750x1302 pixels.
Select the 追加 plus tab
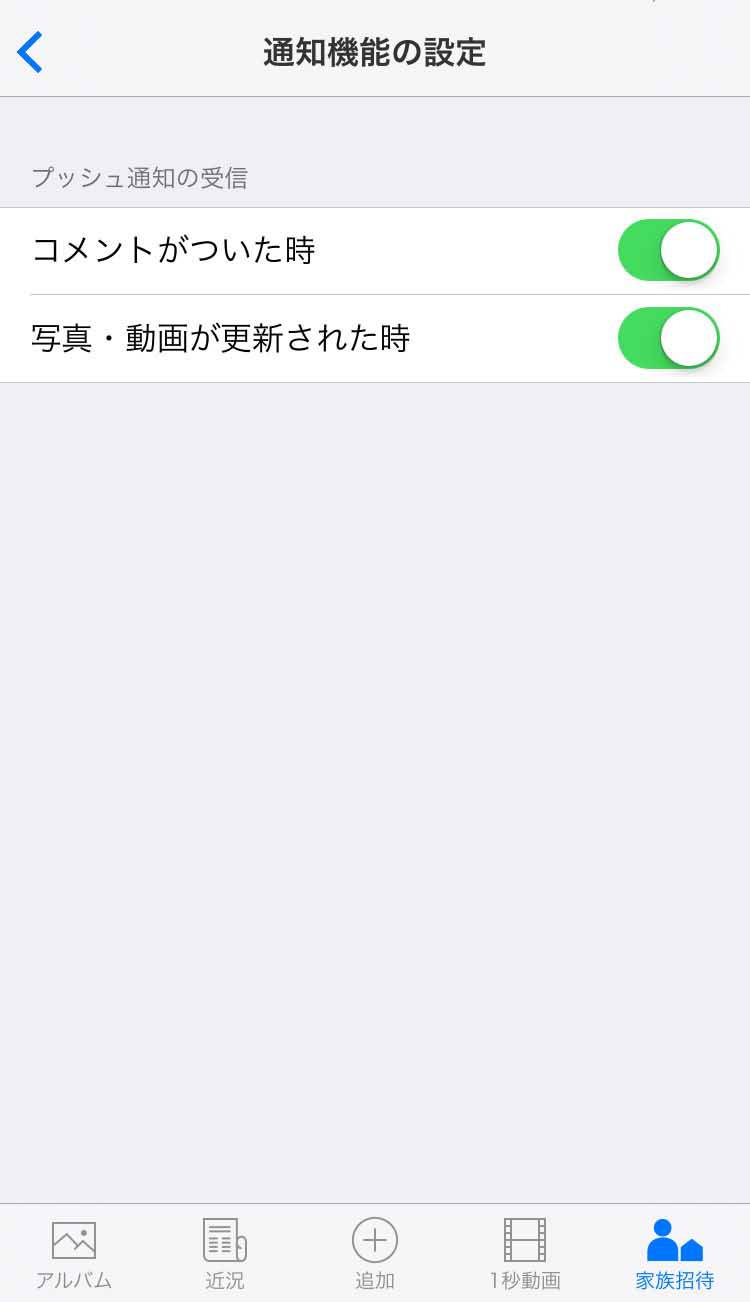pyautogui.click(x=375, y=1254)
